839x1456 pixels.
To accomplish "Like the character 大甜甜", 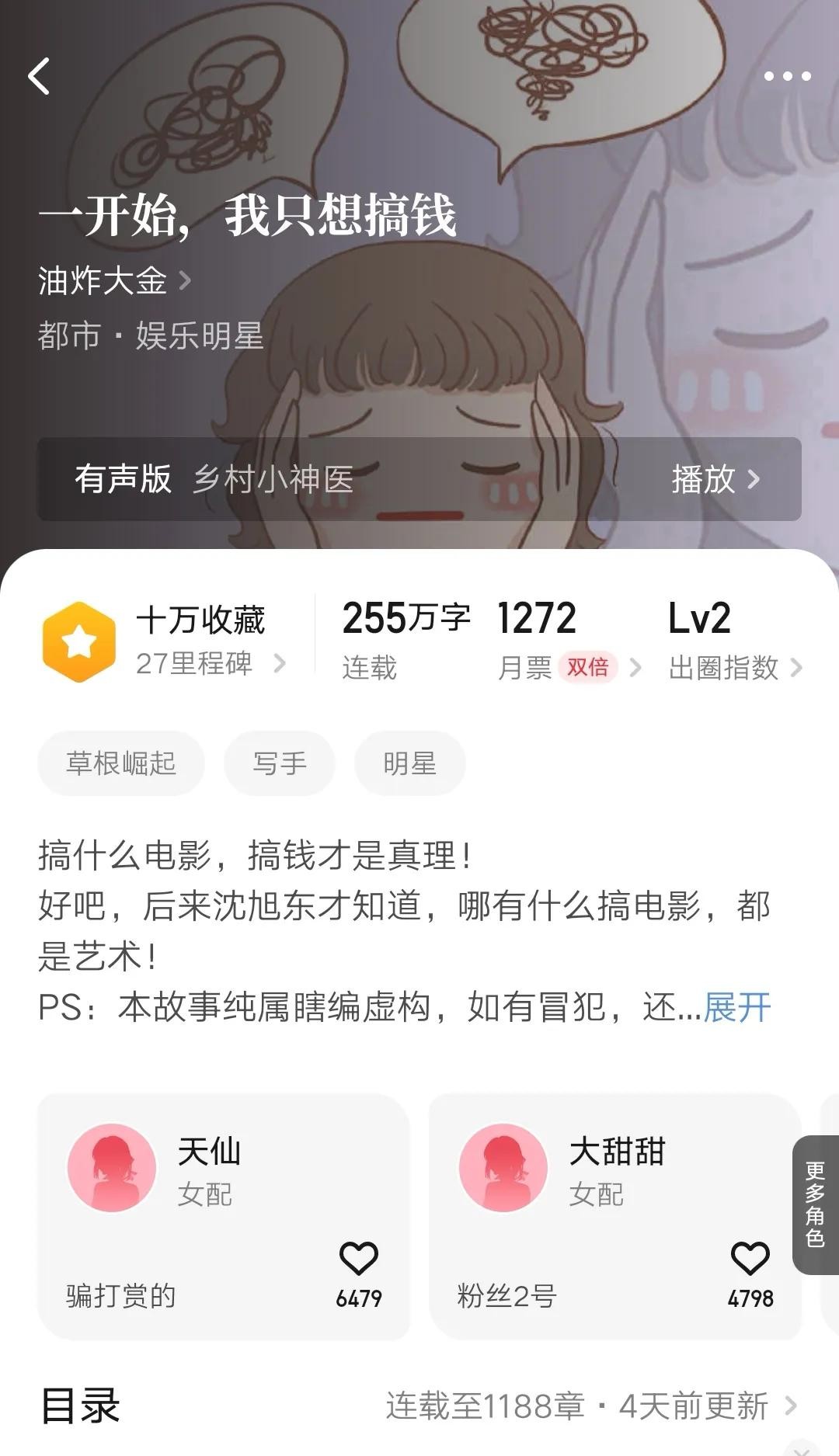I will click(750, 1260).
